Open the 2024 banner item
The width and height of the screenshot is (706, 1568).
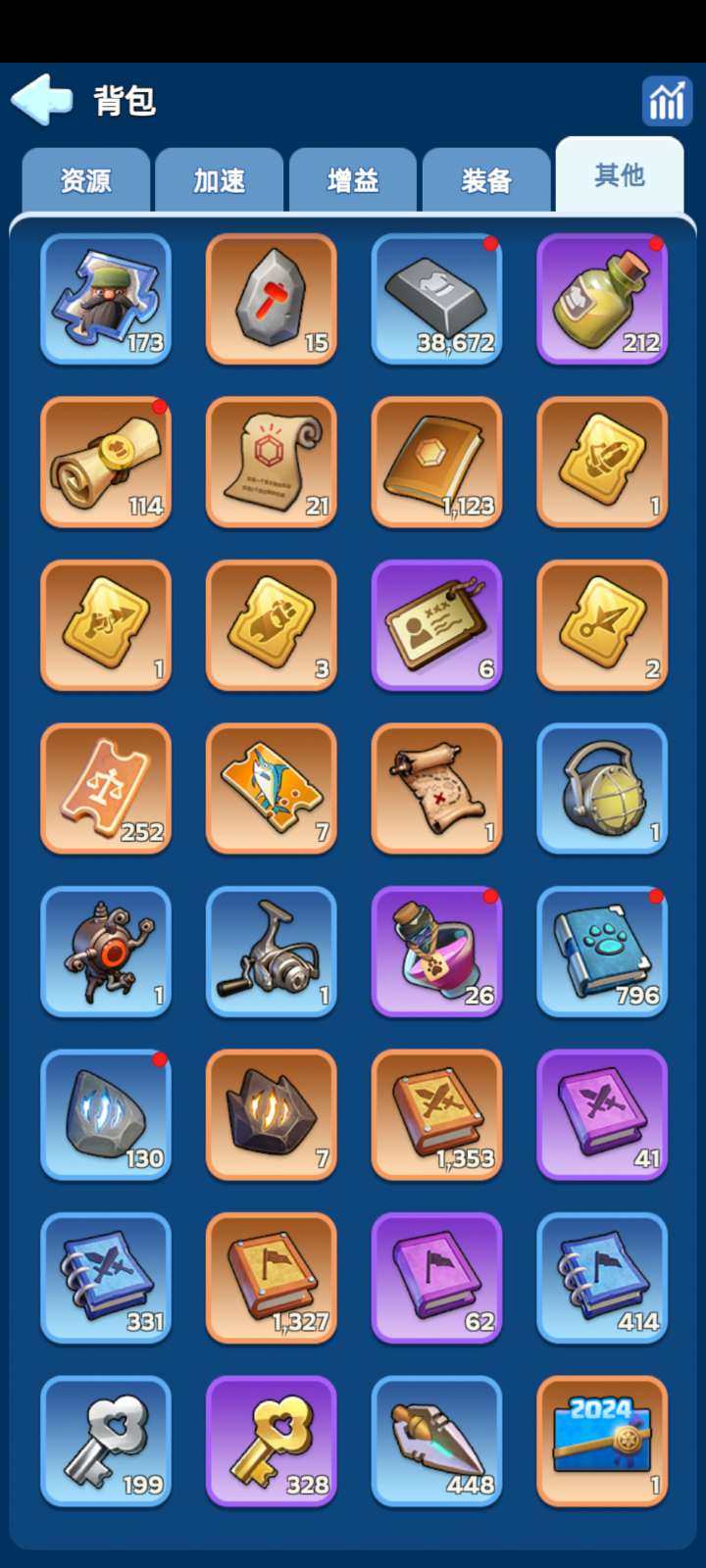click(x=602, y=1441)
